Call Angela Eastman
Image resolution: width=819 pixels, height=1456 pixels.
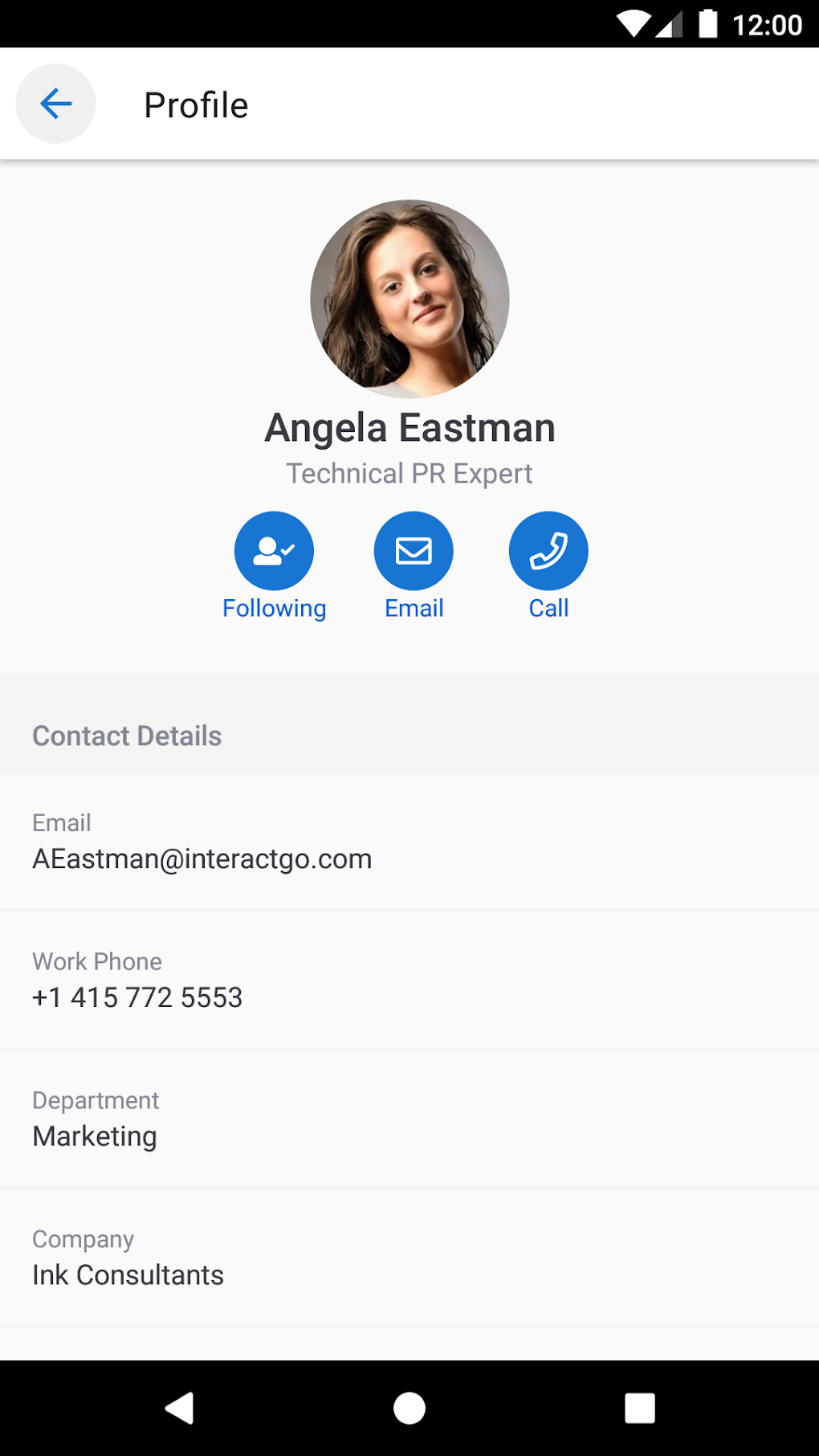[x=548, y=552]
